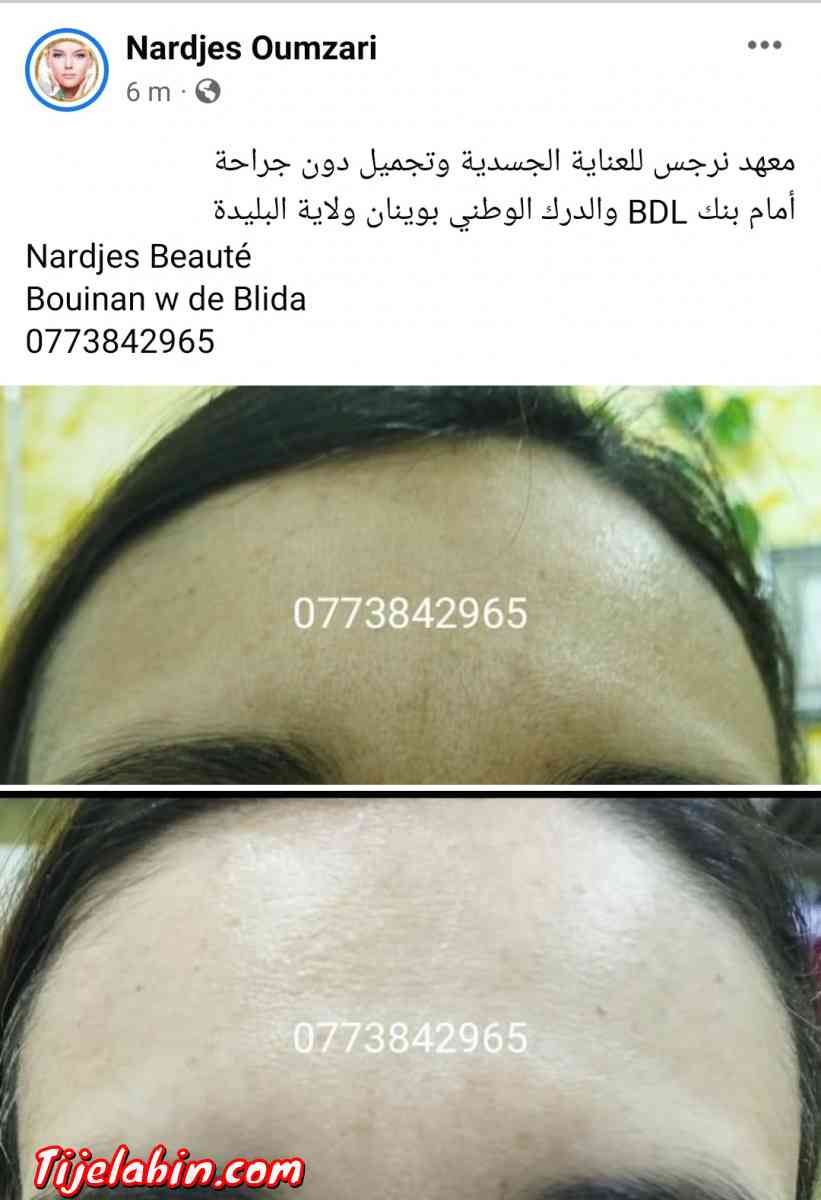Open the post's three-dot overflow menu
Viewport: 821px width, 1200px height.
(763, 45)
